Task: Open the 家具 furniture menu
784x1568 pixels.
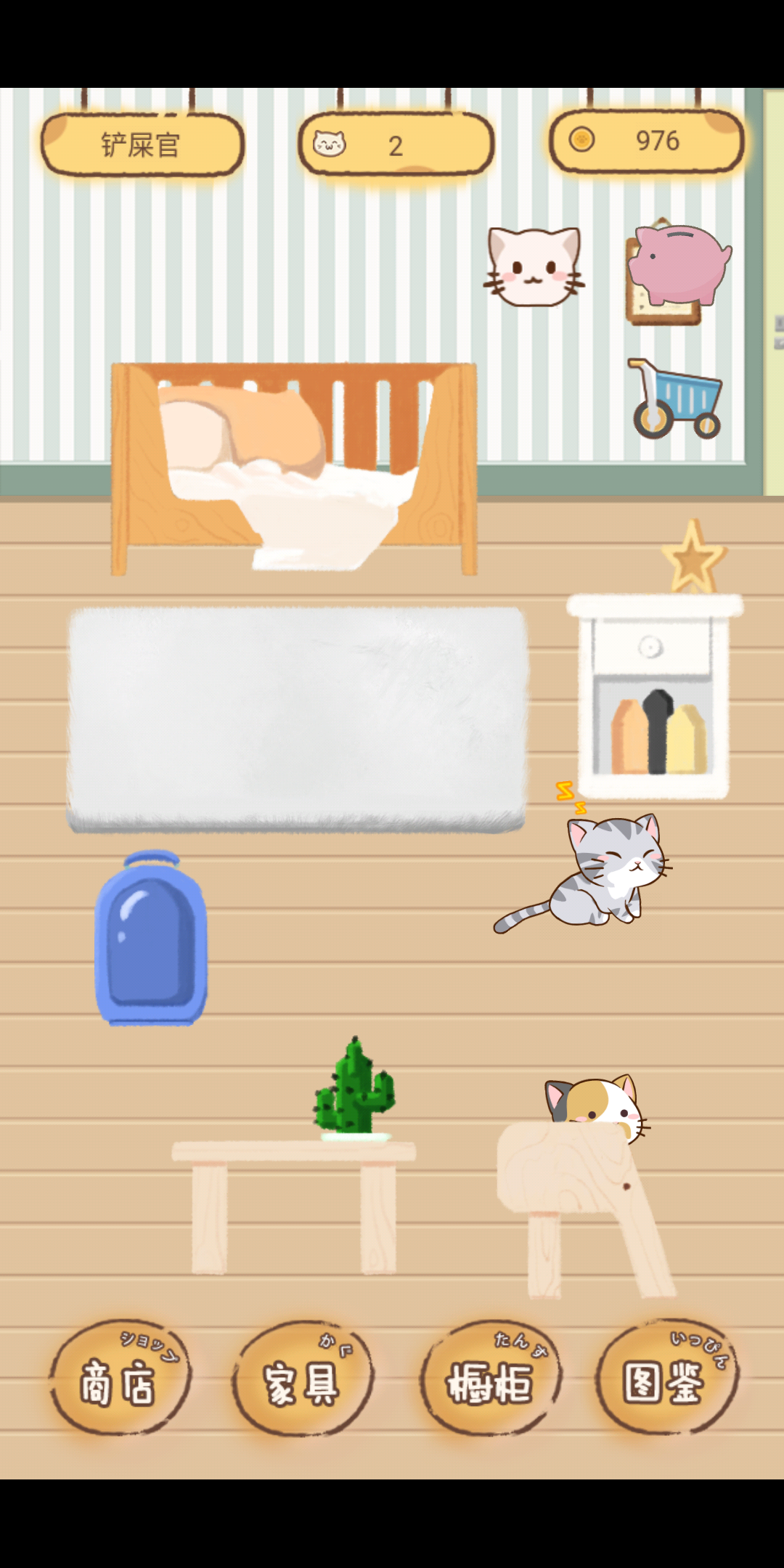Action: [x=302, y=1379]
